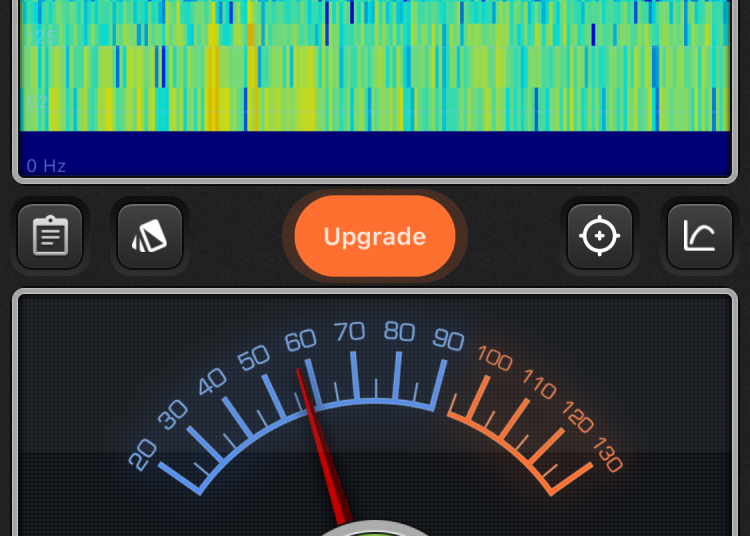This screenshot has width=750, height=536.
Task: Tap the orange Upgrade button
Action: (375, 237)
